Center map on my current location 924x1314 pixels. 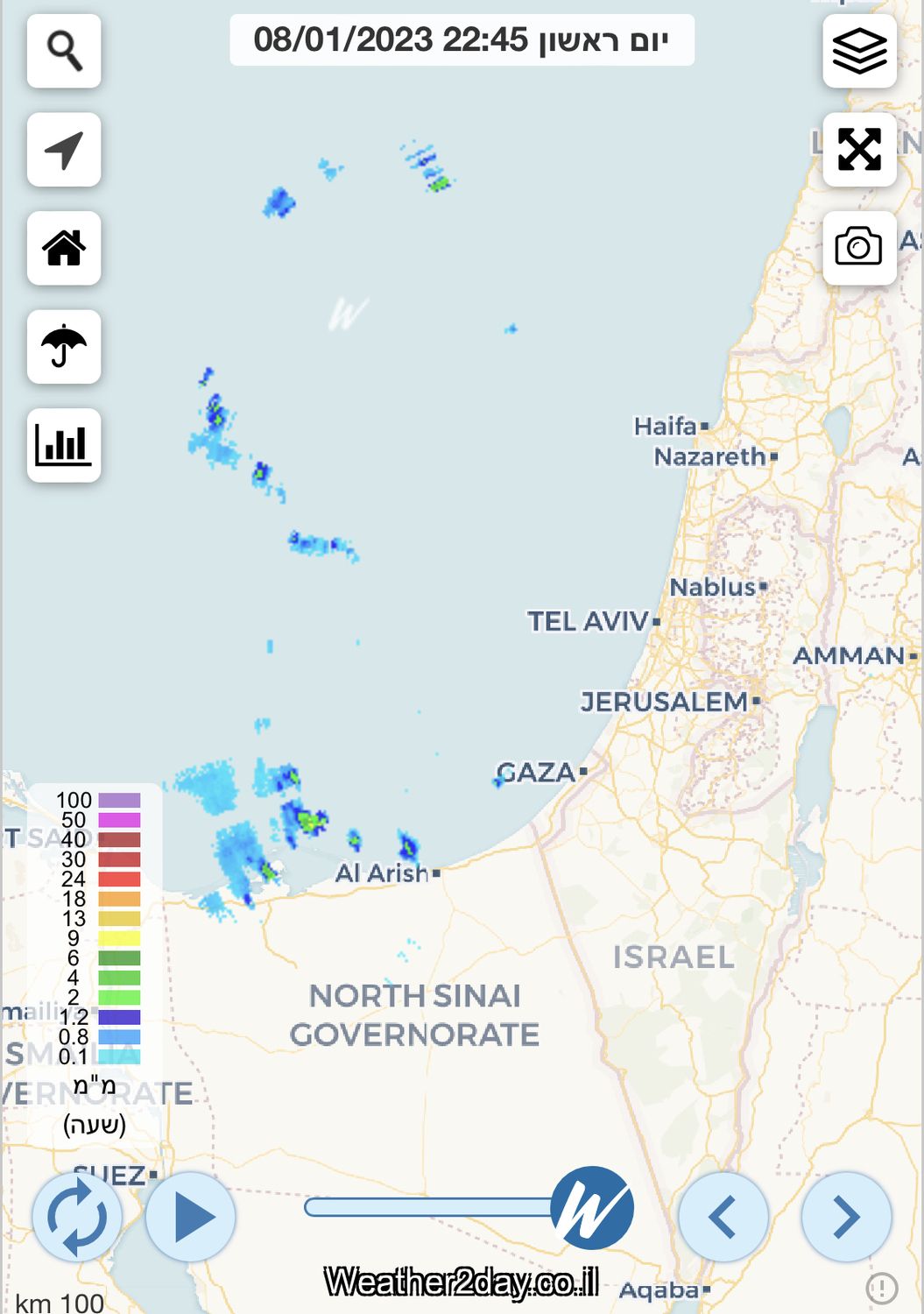pos(64,150)
